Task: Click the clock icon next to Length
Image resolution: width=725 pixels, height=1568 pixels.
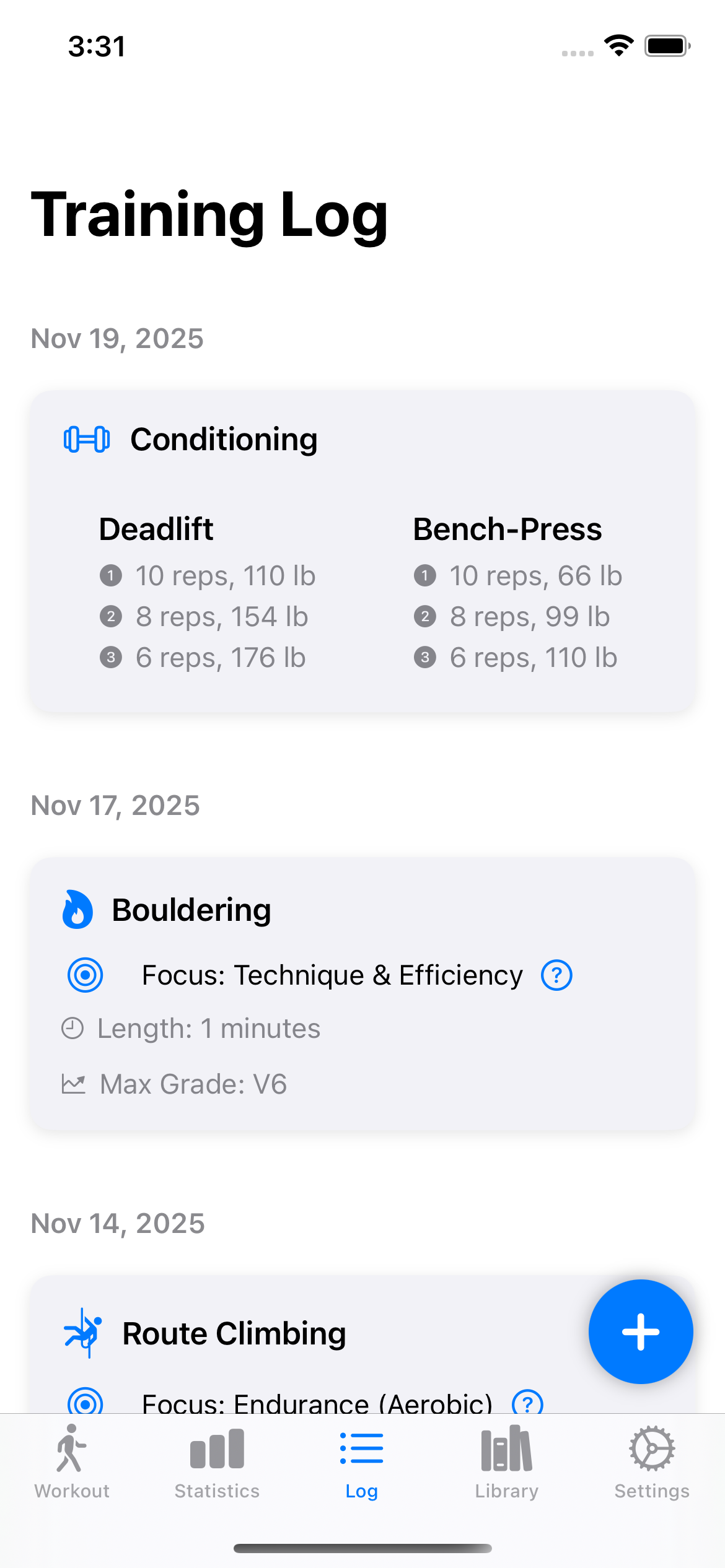Action: 72,1028
